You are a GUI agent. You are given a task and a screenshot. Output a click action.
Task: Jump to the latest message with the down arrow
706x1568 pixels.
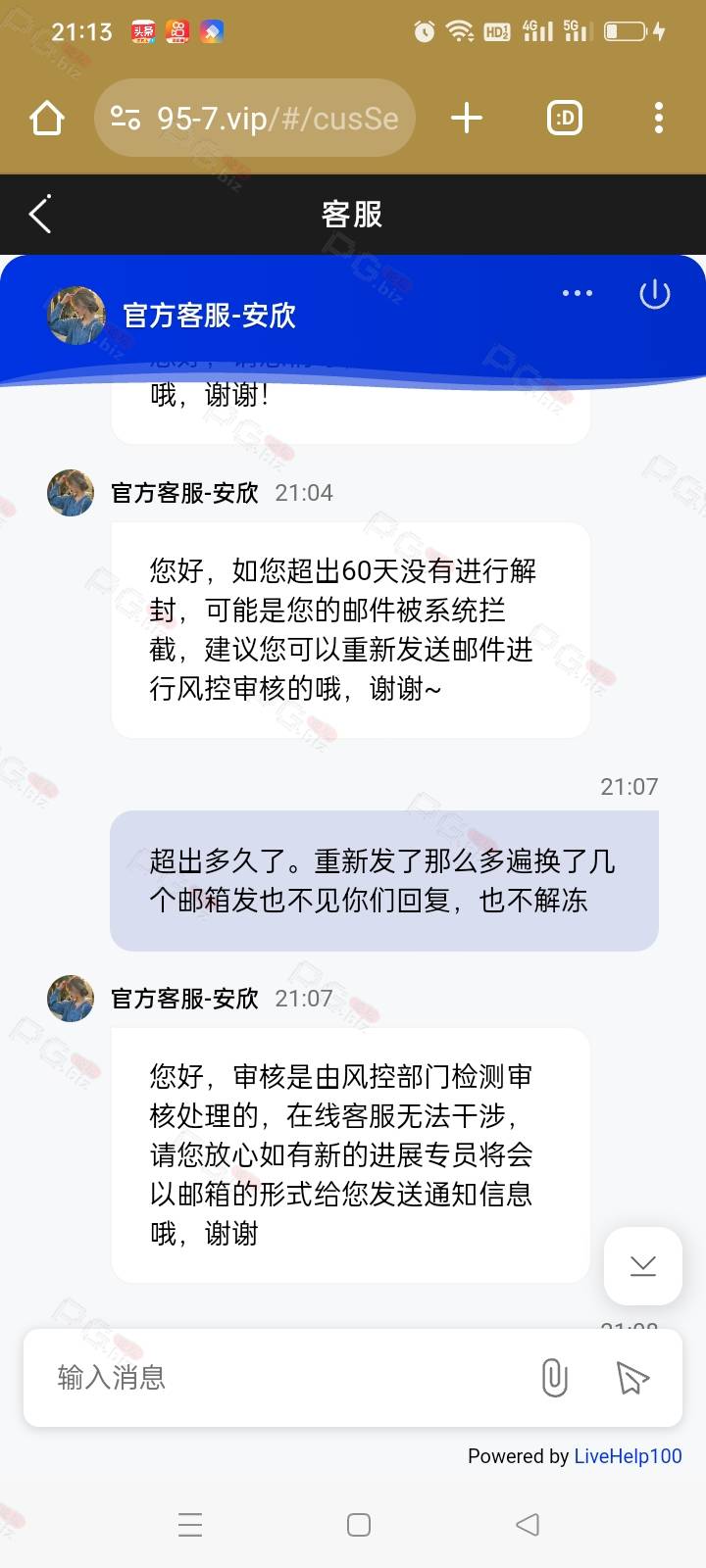pos(643,1266)
